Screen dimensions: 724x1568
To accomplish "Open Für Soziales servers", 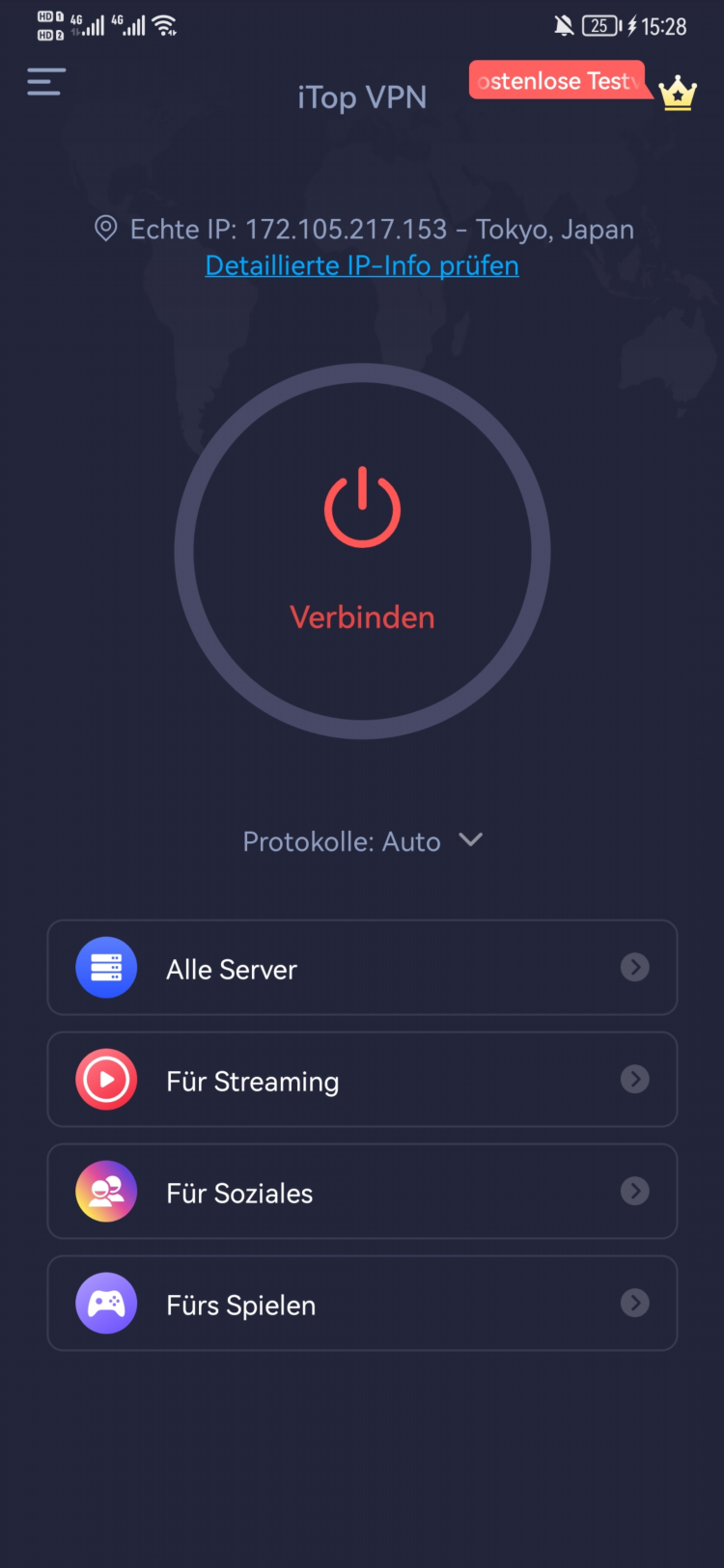I will pos(362,1192).
